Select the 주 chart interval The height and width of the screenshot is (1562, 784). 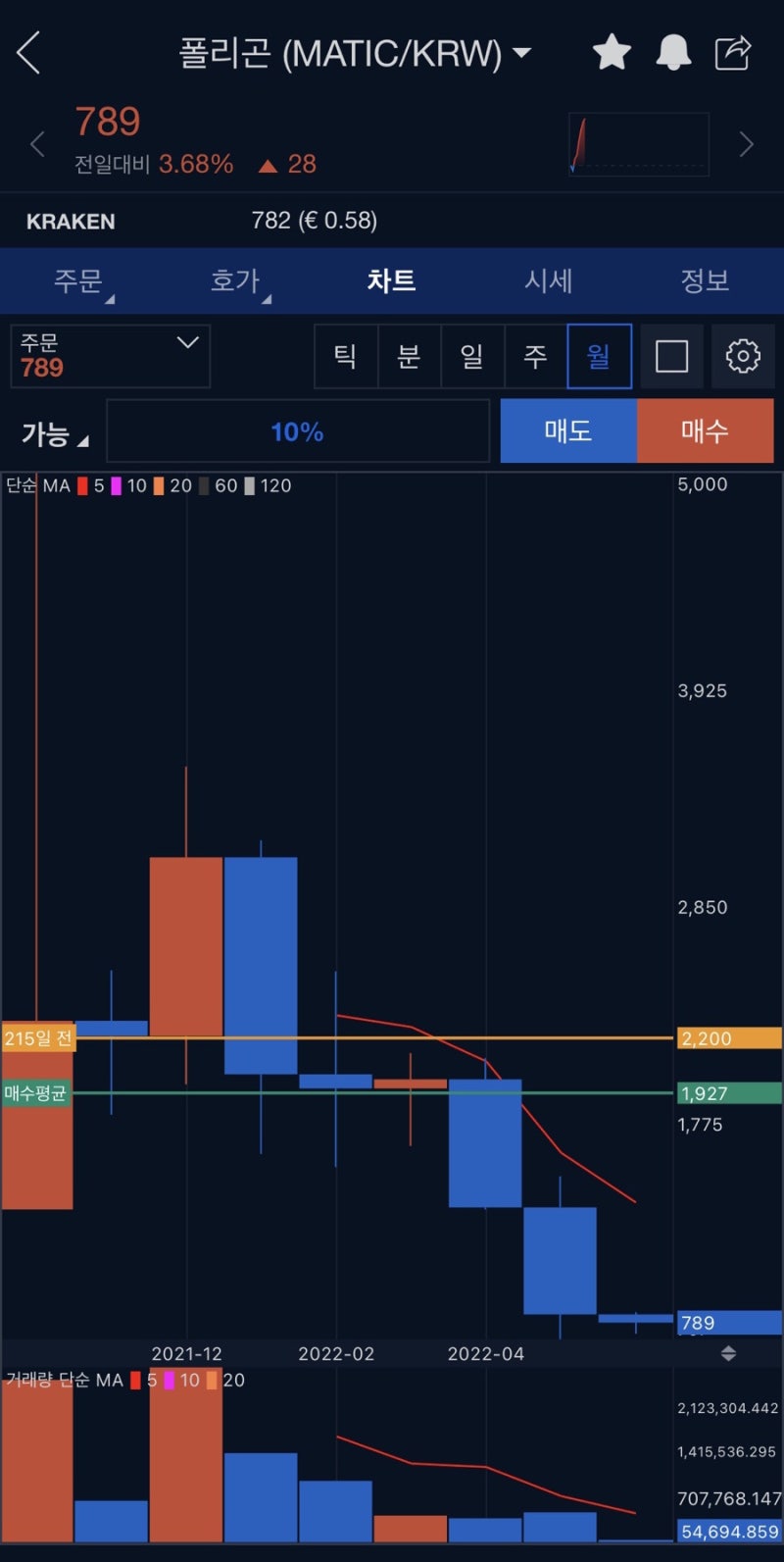click(536, 356)
